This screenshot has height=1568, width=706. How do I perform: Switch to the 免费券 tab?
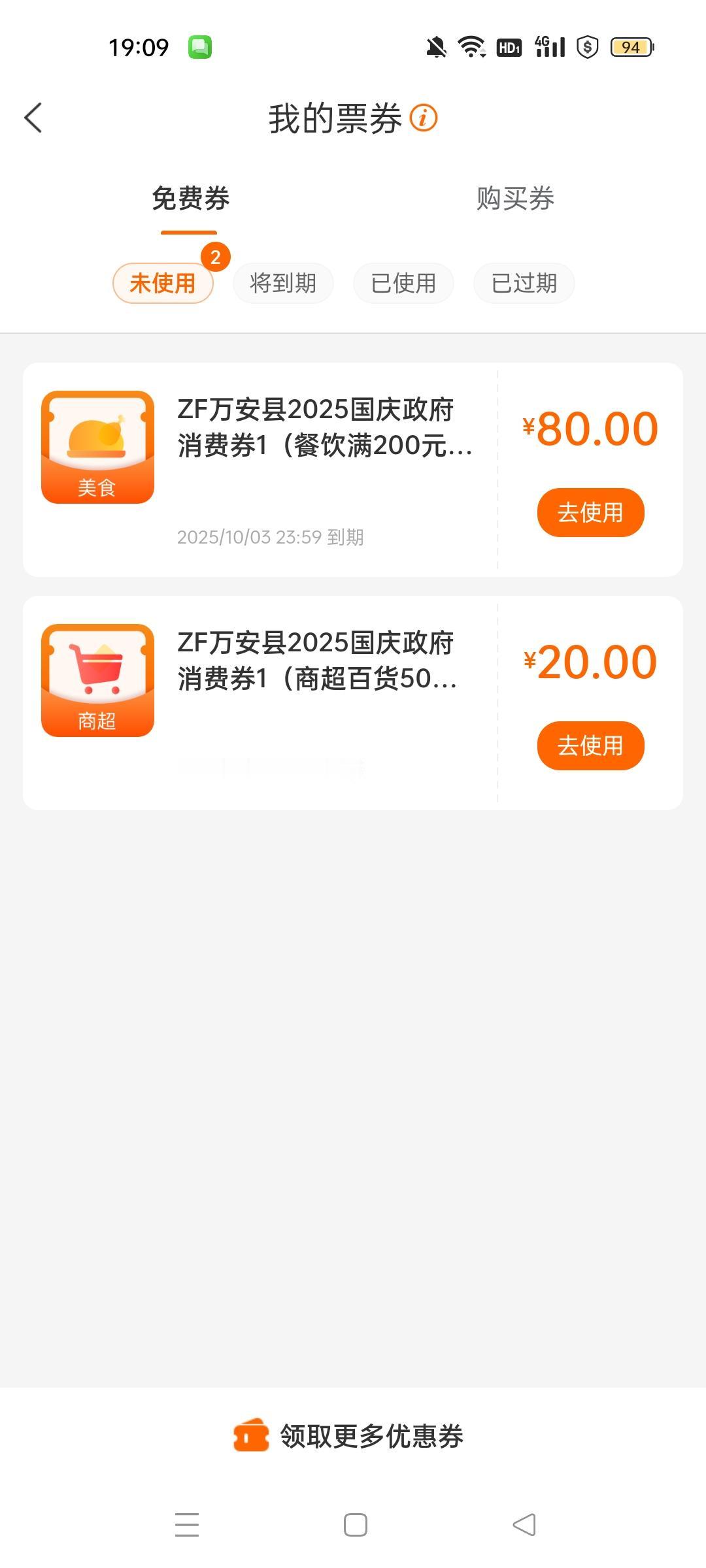(x=190, y=199)
